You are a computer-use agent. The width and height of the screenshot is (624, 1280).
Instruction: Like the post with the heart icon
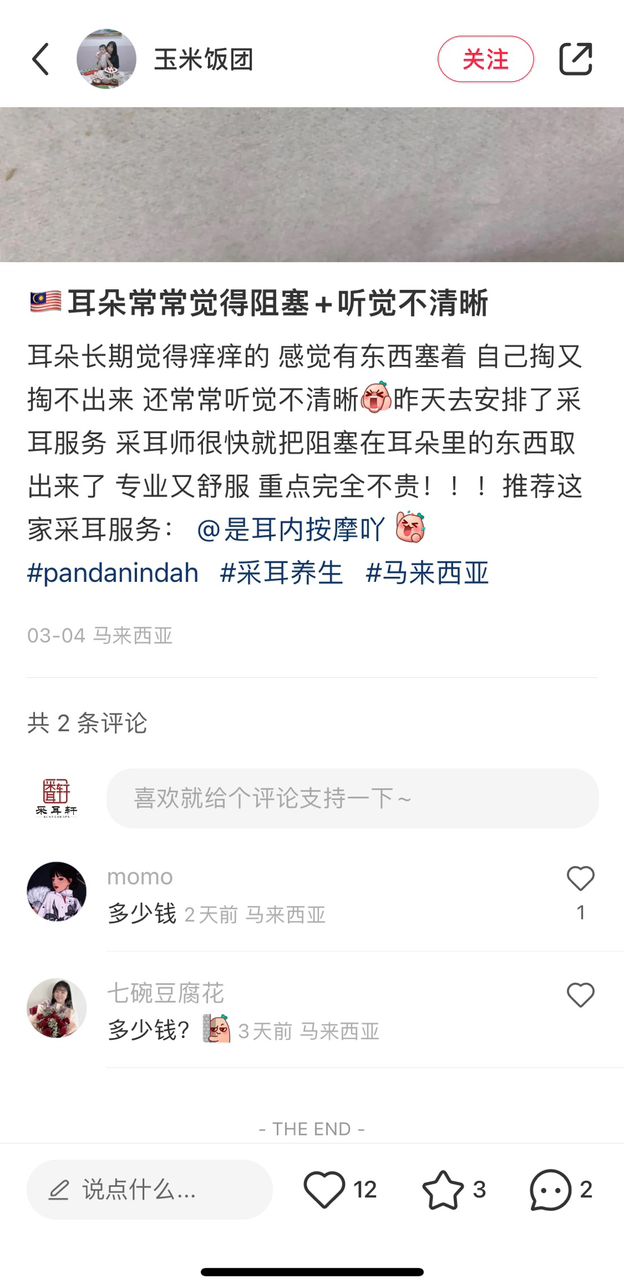click(x=324, y=1189)
